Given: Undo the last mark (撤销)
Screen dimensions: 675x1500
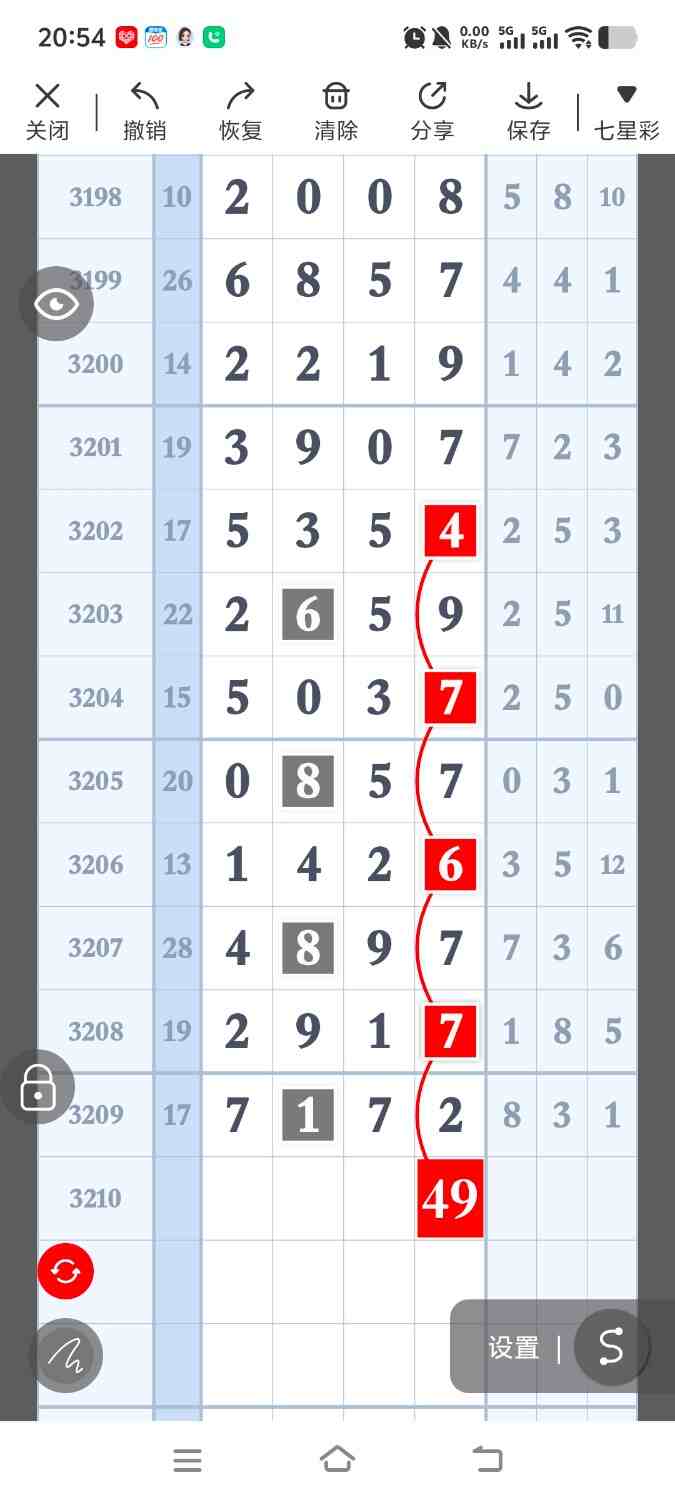Looking at the screenshot, I should pos(145,111).
